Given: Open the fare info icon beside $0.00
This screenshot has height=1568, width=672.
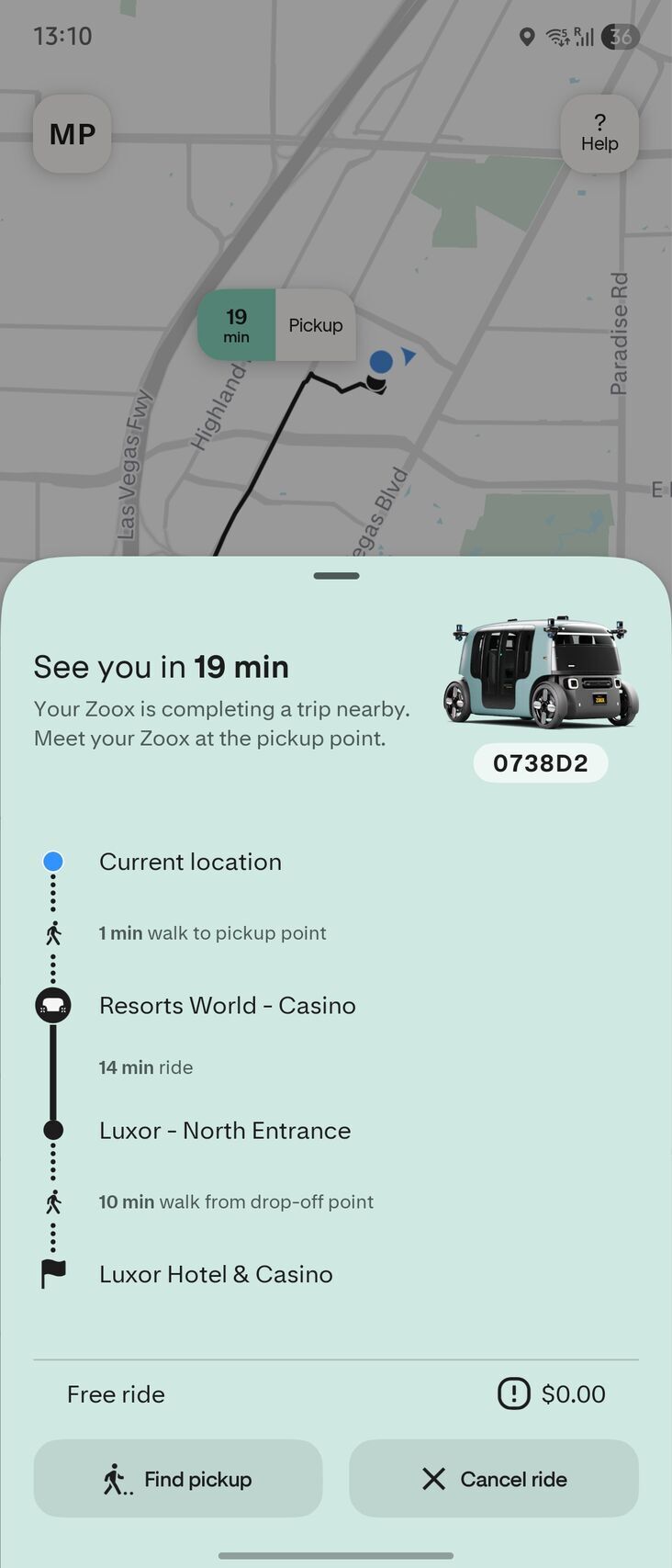Looking at the screenshot, I should pyautogui.click(x=513, y=1393).
